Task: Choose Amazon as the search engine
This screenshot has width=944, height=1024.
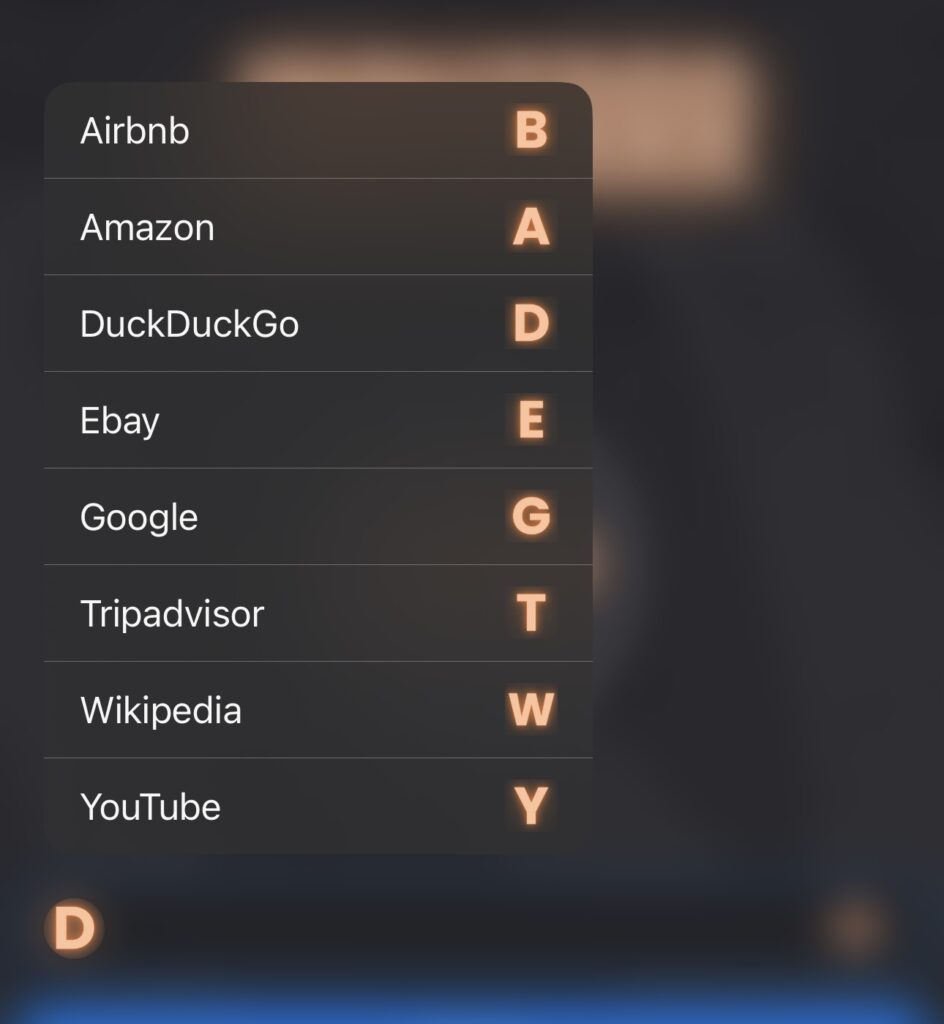Action: pyautogui.click(x=318, y=228)
